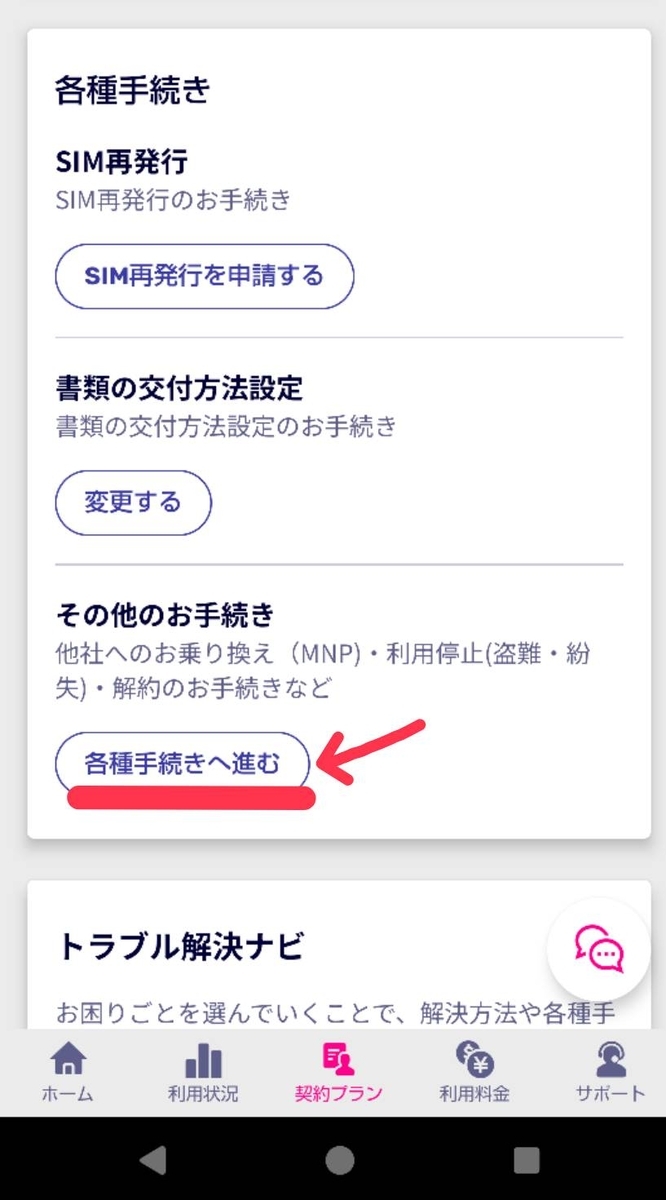
Task: Go to the ホーム tab
Action: coord(68,1073)
